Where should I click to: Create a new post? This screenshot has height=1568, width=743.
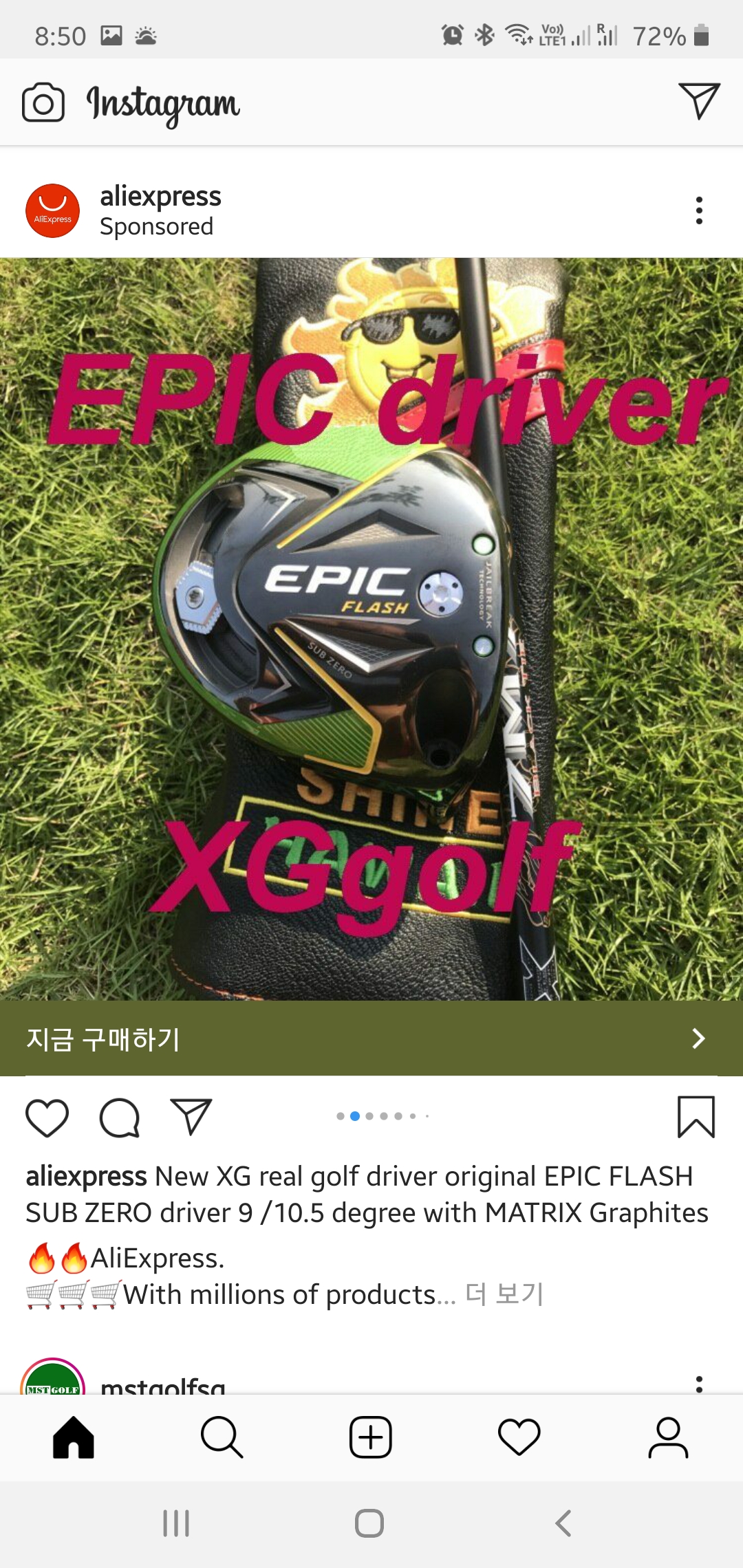[x=371, y=1437]
